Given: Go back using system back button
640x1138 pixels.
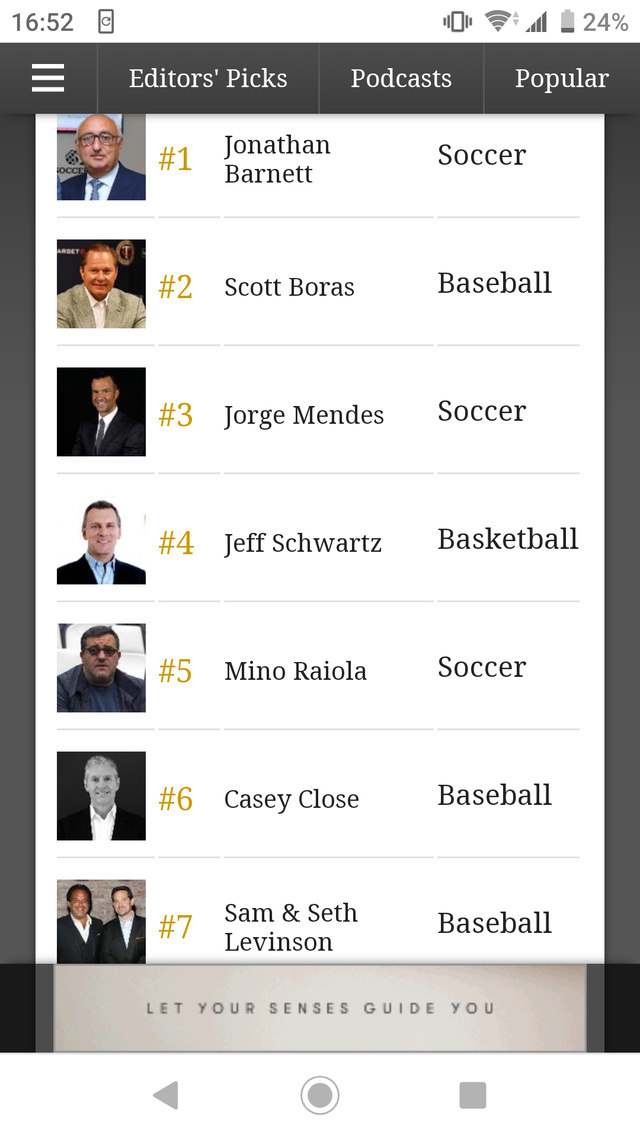Looking at the screenshot, I should pyautogui.click(x=166, y=1095).
